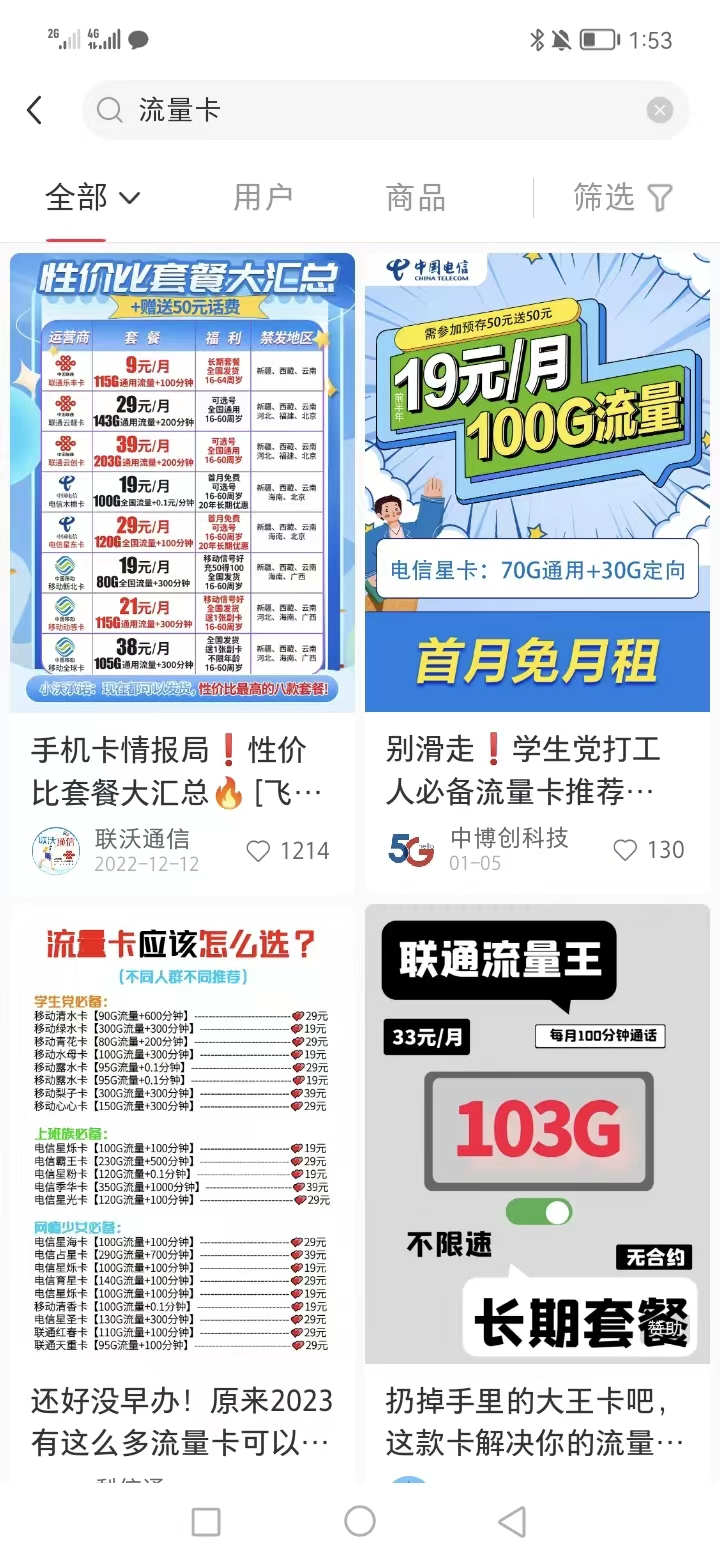Image resolution: width=720 pixels, height=1560 pixels.
Task: Open recent apps with the square button
Action: (206, 1521)
